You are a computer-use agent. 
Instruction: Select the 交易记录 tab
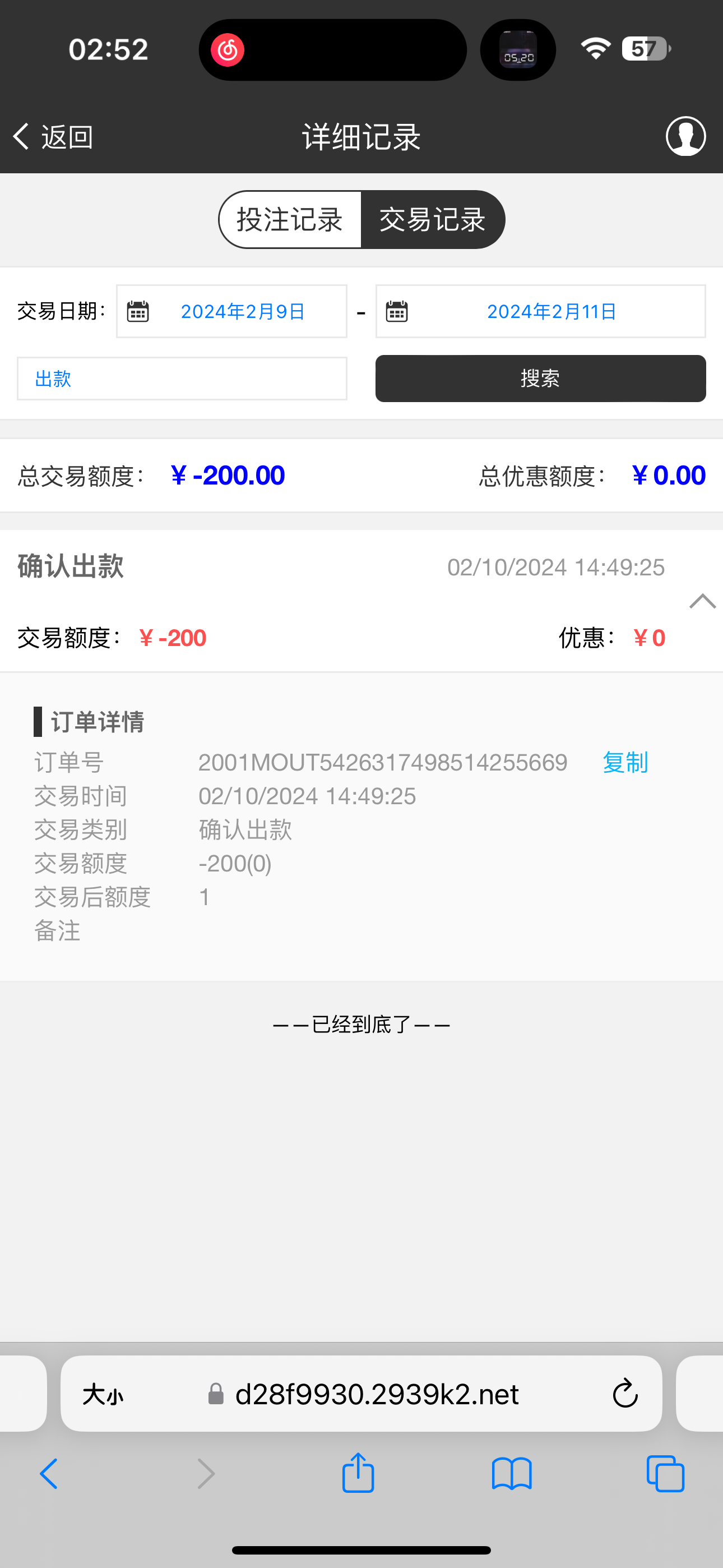click(432, 220)
